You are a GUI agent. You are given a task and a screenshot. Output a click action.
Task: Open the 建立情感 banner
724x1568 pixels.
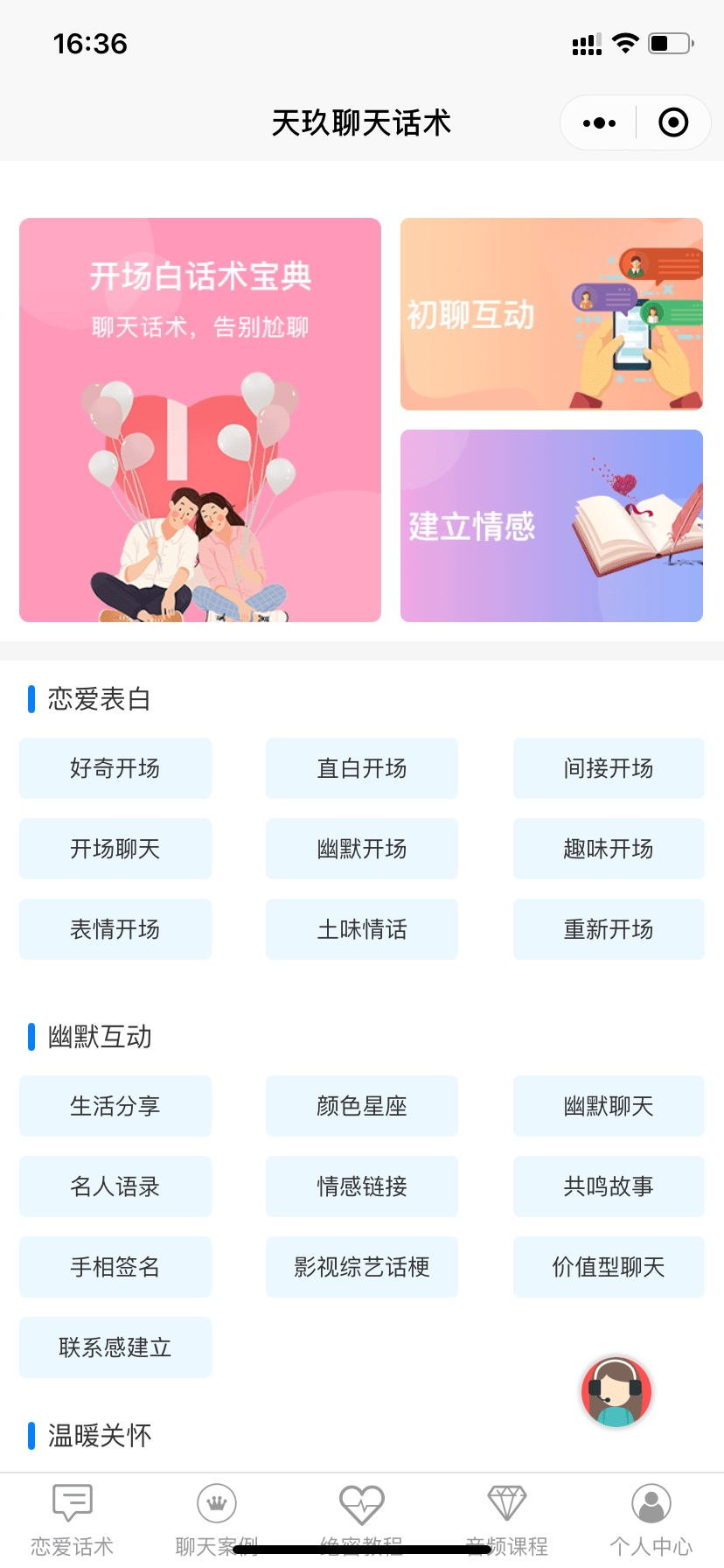[x=551, y=525]
